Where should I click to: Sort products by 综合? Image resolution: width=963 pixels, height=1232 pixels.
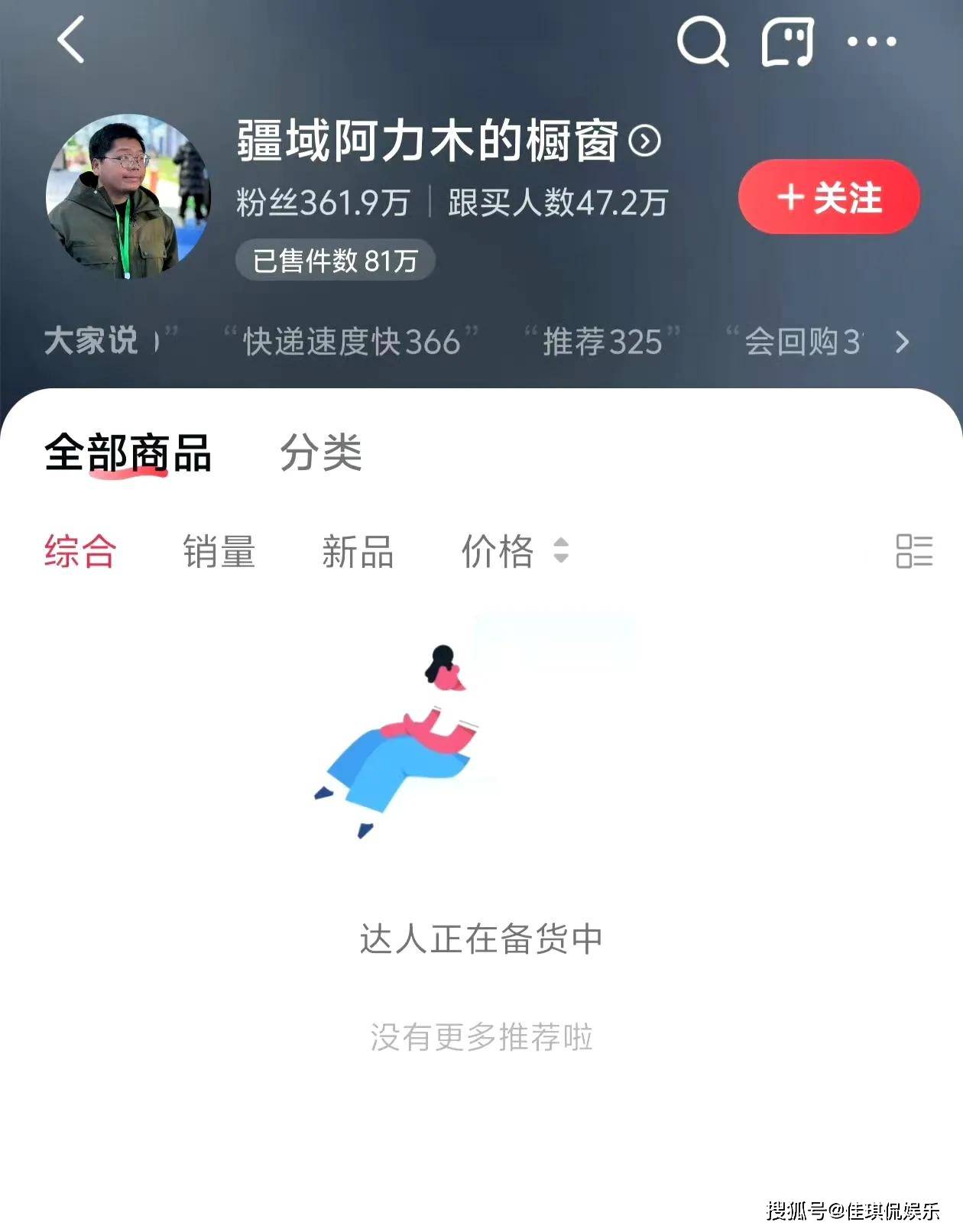coord(79,551)
